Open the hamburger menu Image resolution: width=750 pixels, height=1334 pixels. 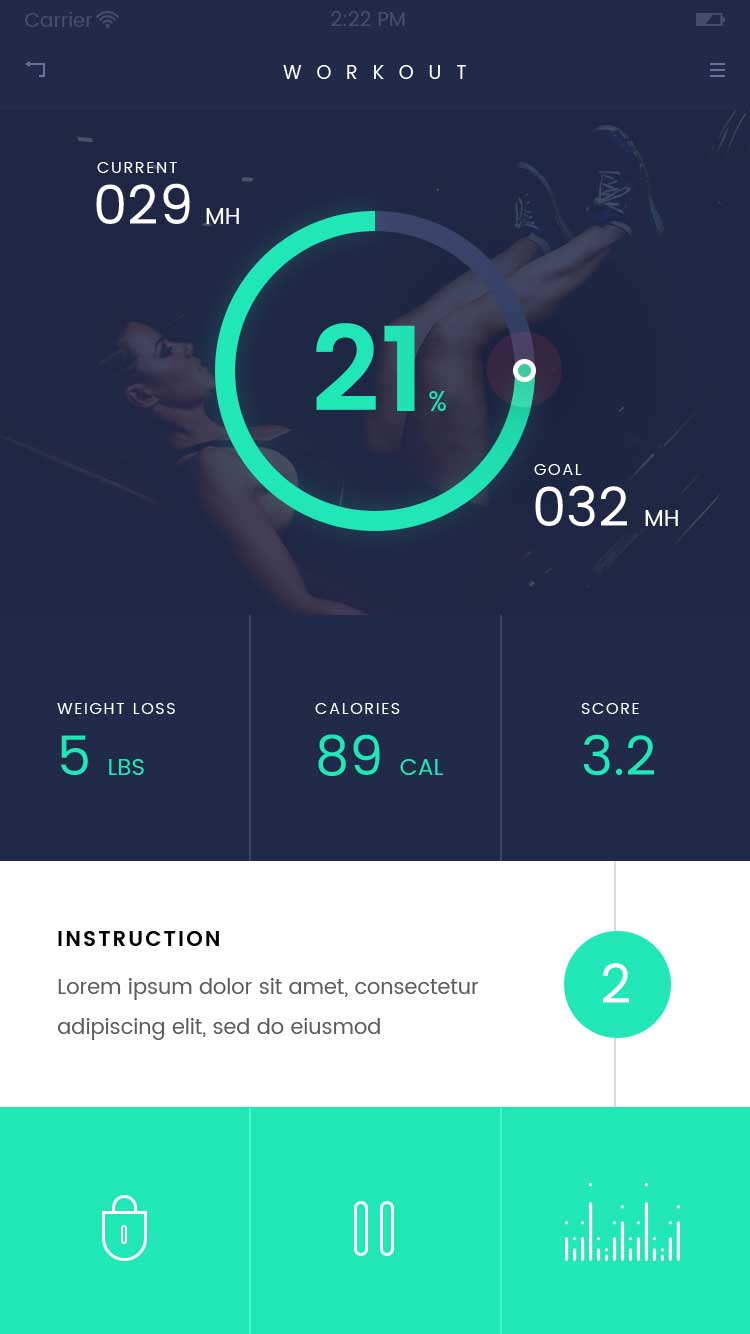point(717,70)
